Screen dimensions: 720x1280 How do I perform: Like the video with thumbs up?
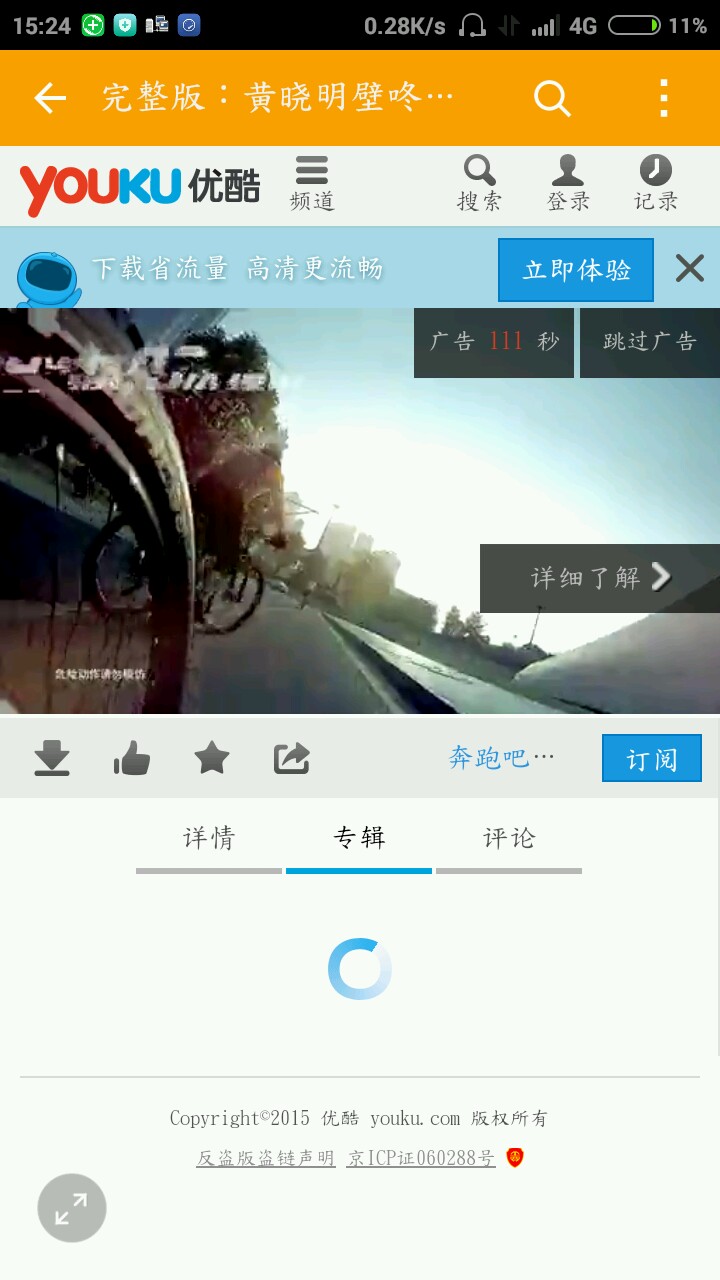[x=132, y=759]
